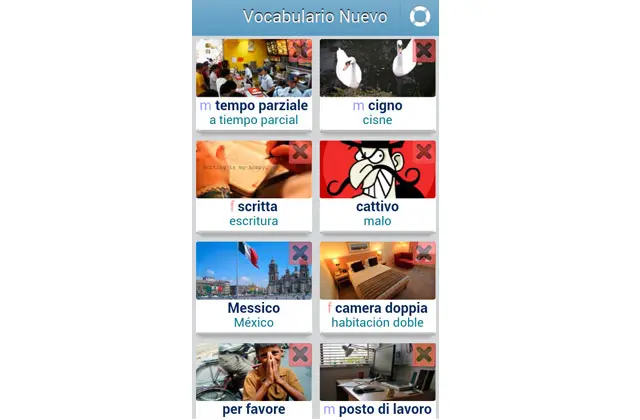Screen dimensions: 640x420
Task: Remove the per favore card
Action: click(x=299, y=355)
